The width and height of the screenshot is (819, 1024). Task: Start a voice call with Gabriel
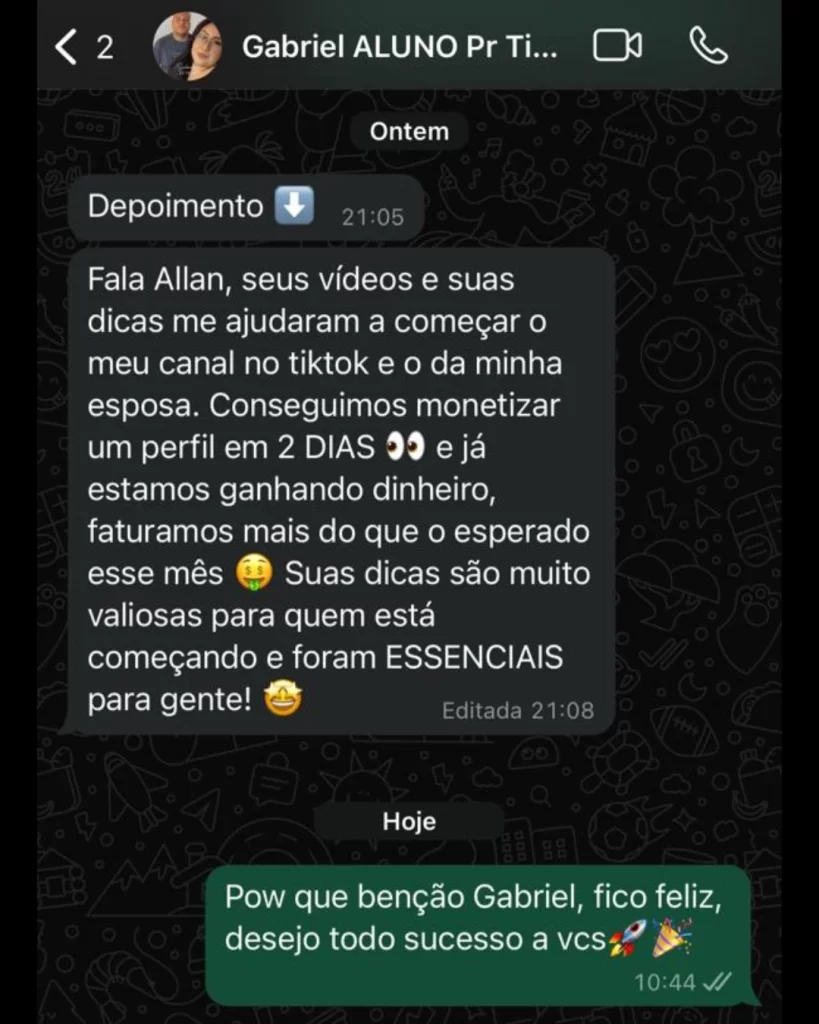[709, 47]
